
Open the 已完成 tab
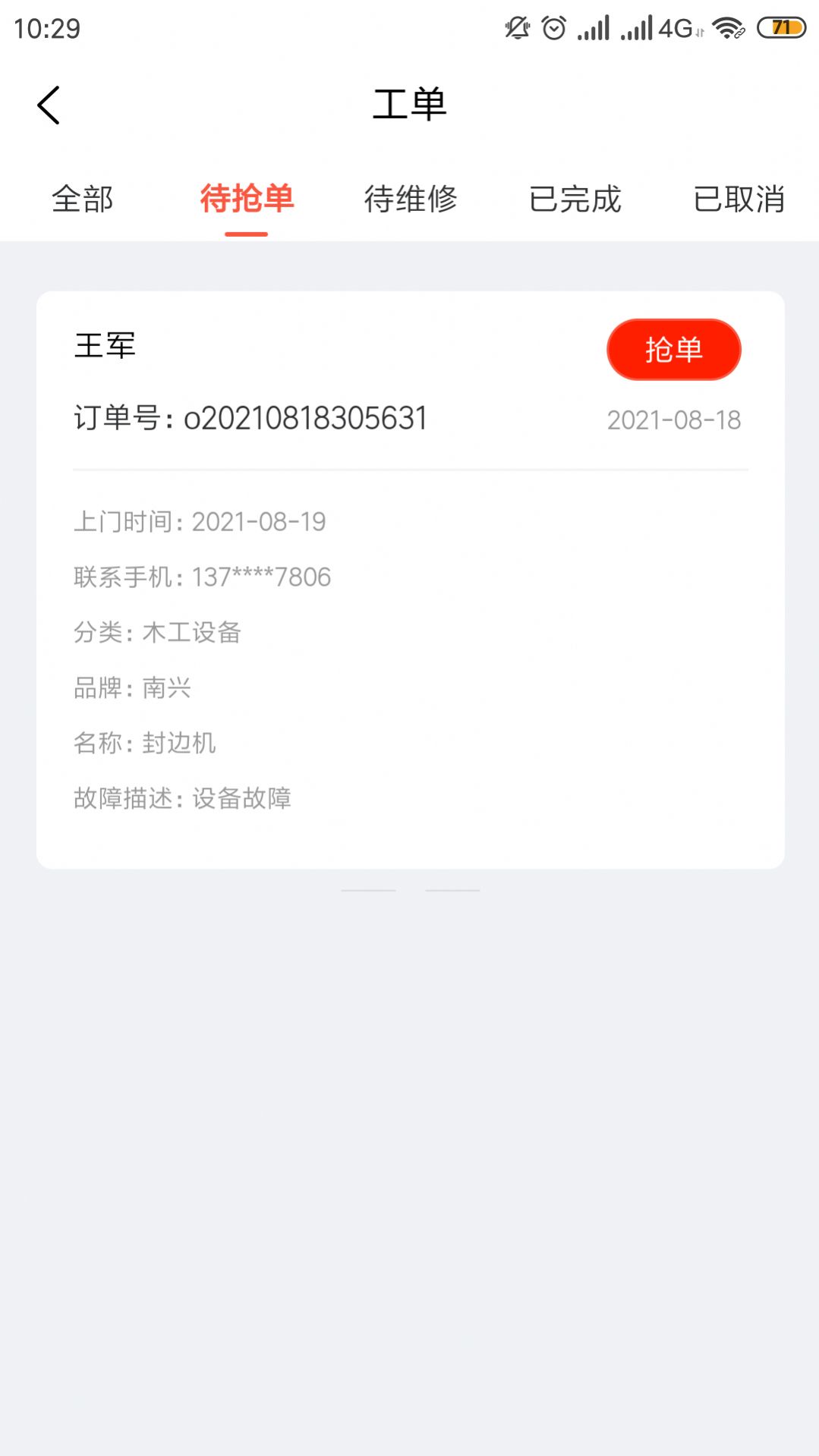point(575,200)
